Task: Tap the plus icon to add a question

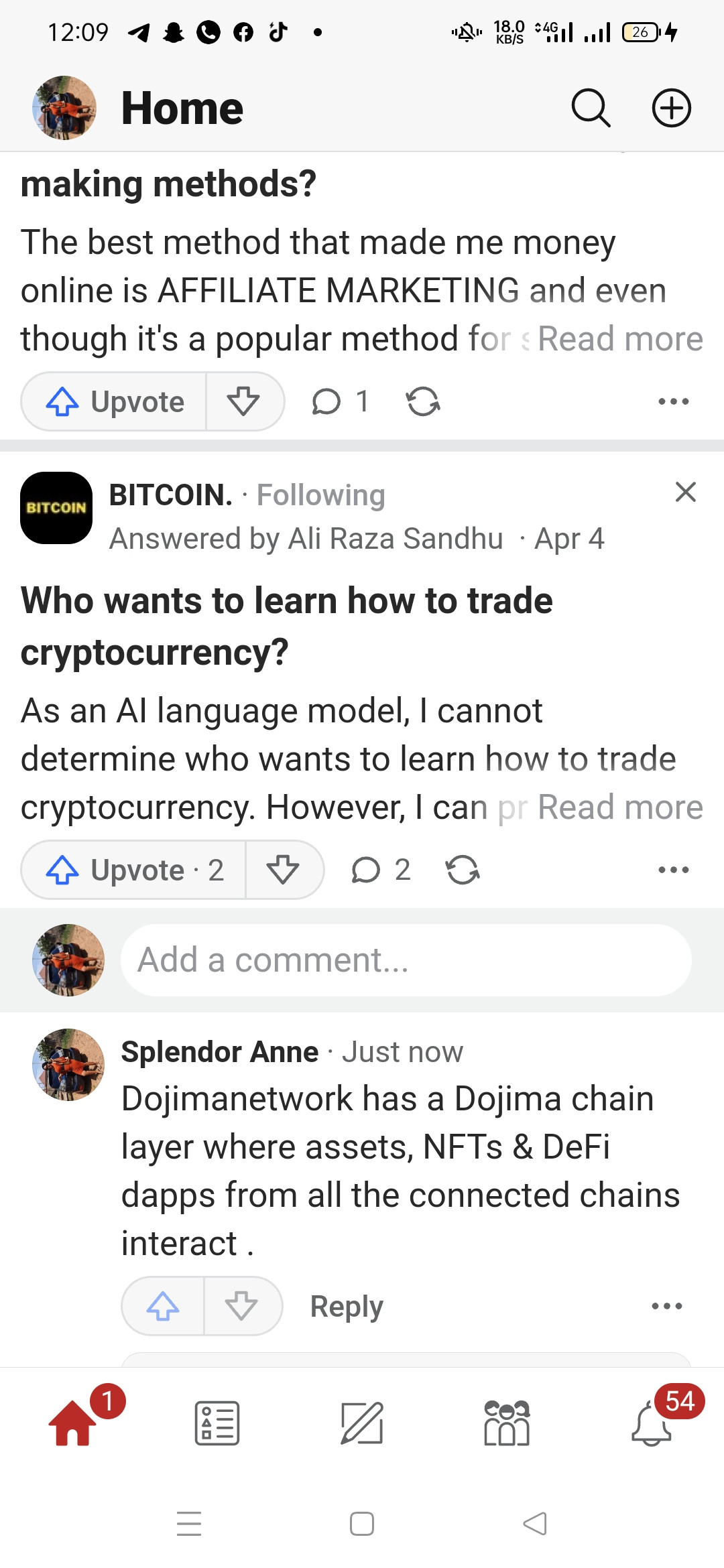Action: [671, 108]
